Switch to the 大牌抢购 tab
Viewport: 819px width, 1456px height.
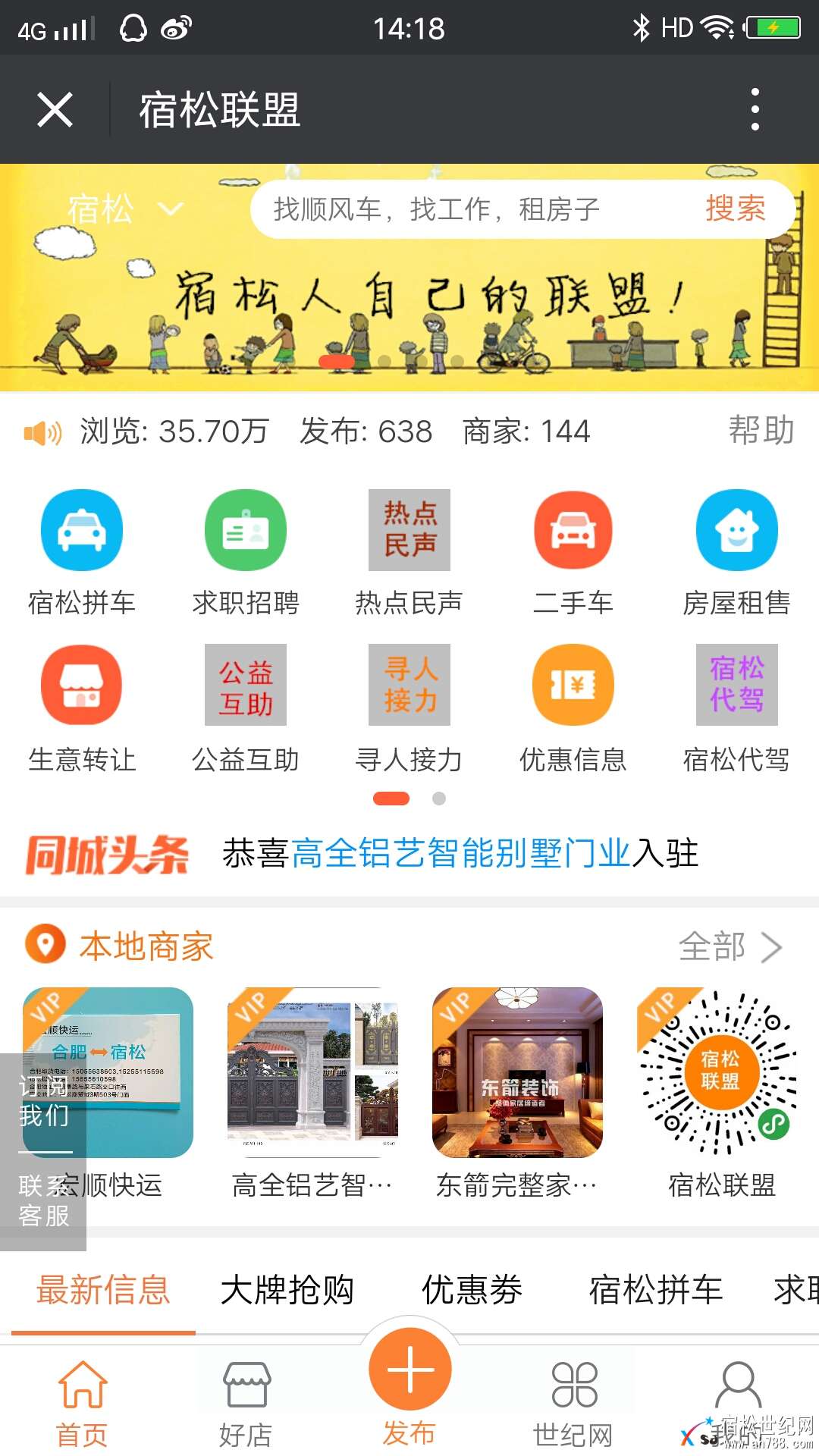coord(287,1290)
